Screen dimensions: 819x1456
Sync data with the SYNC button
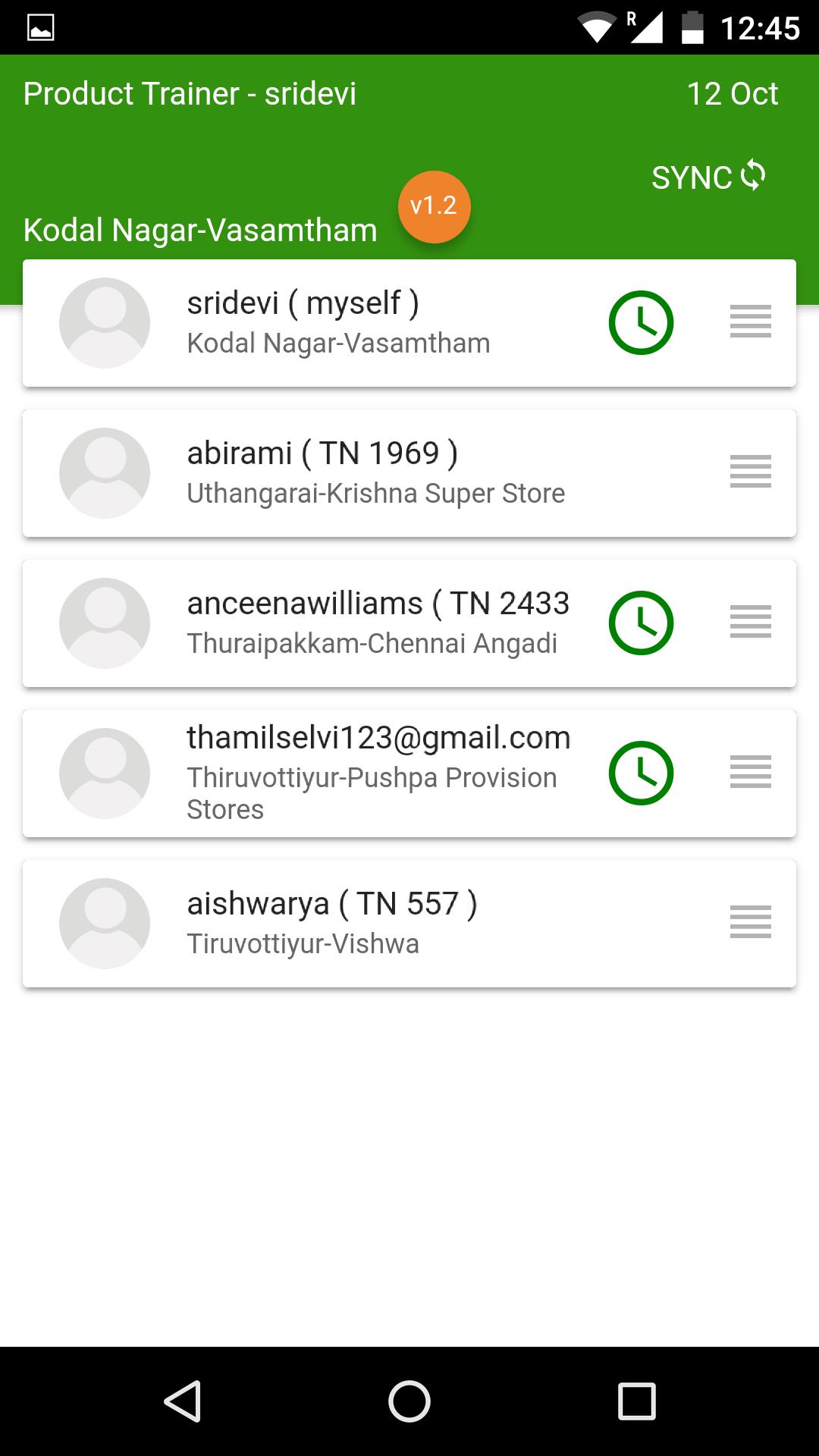[x=708, y=177]
